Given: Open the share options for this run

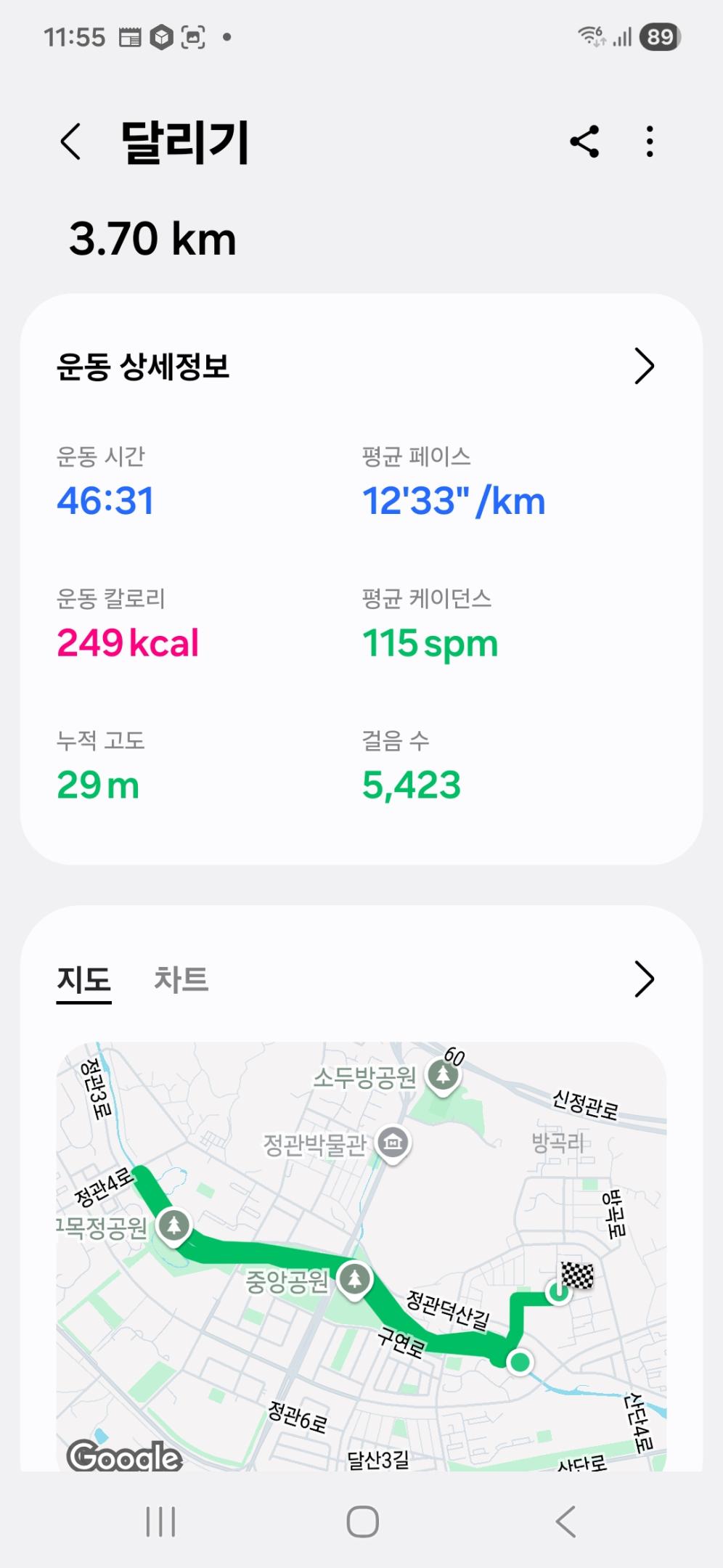Looking at the screenshot, I should coord(585,142).
